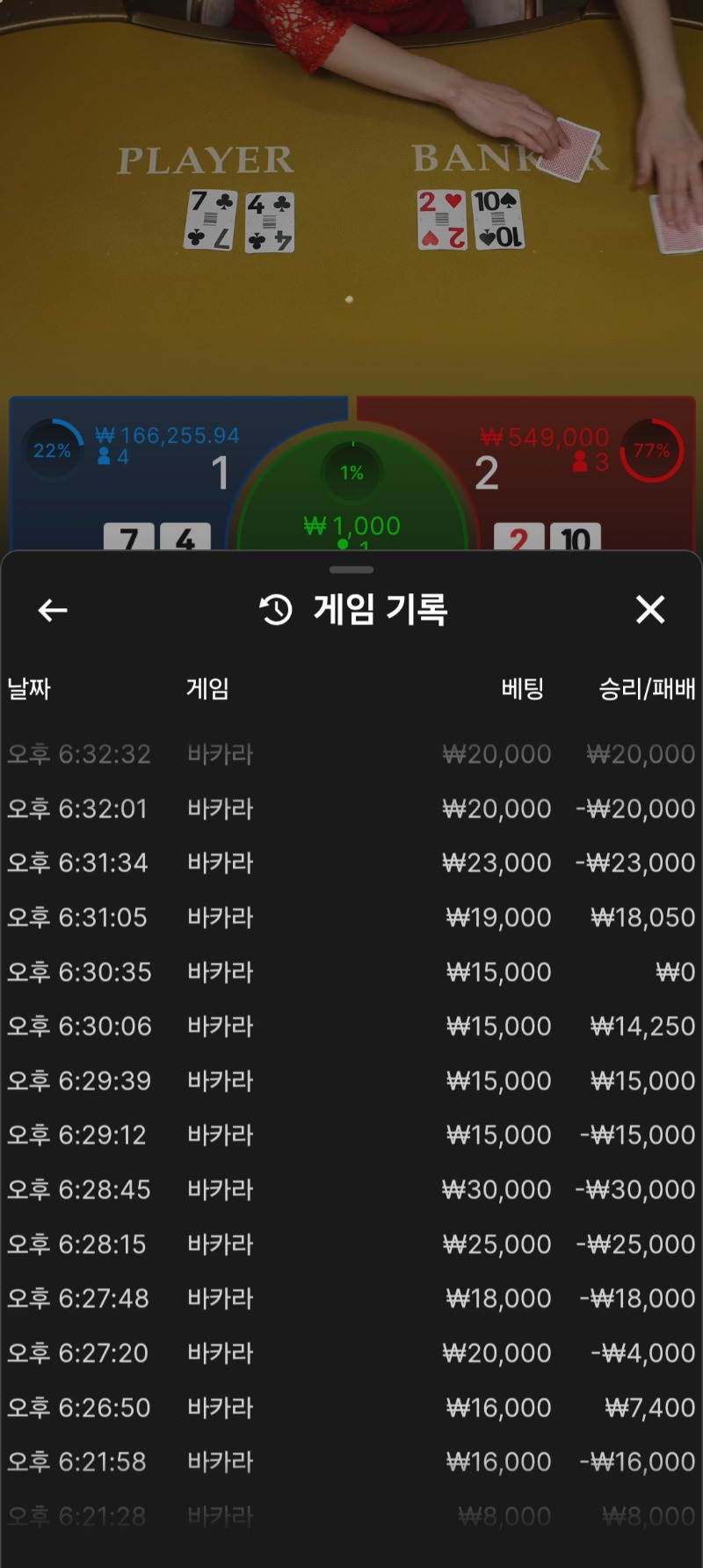Open the 오후 6:30:35 record with ₩0 result

[x=351, y=972]
